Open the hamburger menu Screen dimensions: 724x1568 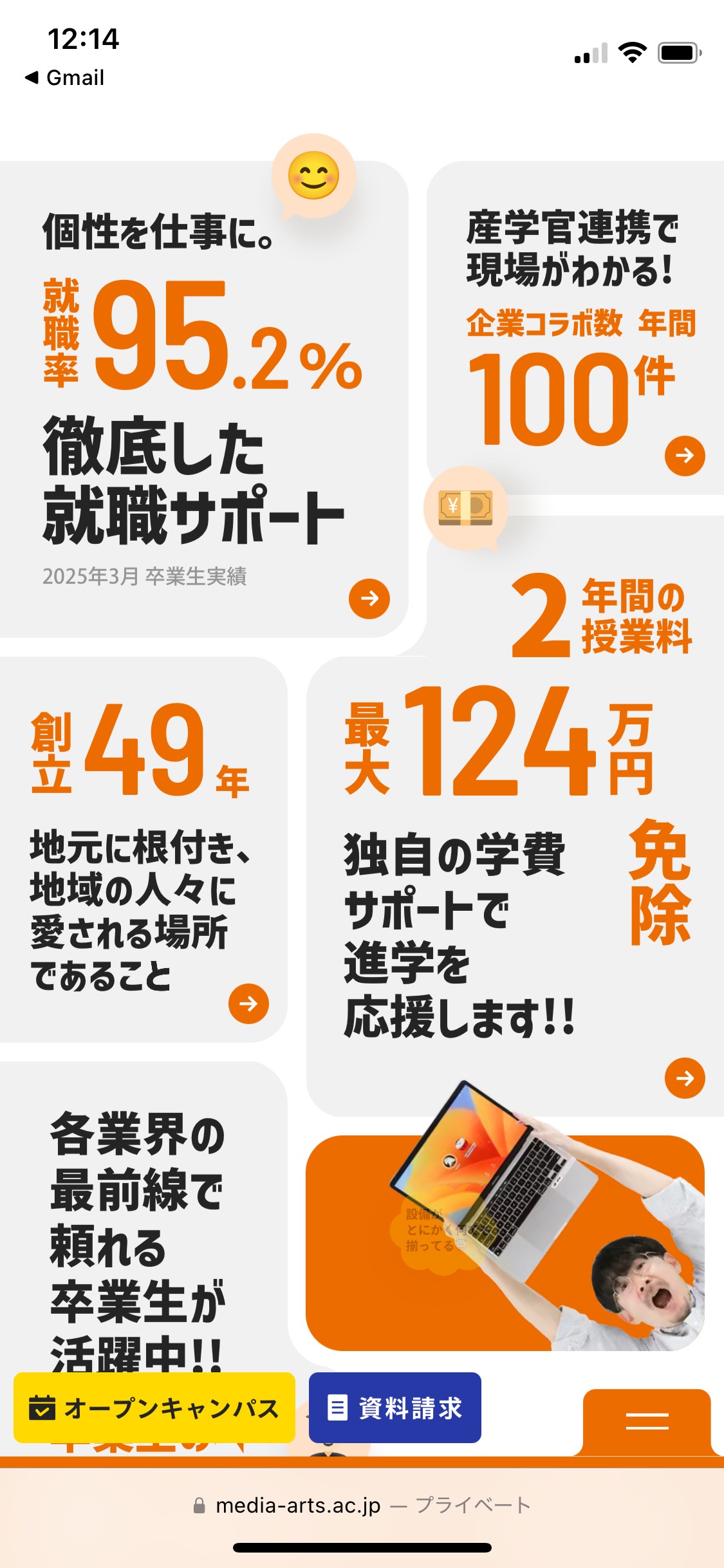click(647, 1421)
